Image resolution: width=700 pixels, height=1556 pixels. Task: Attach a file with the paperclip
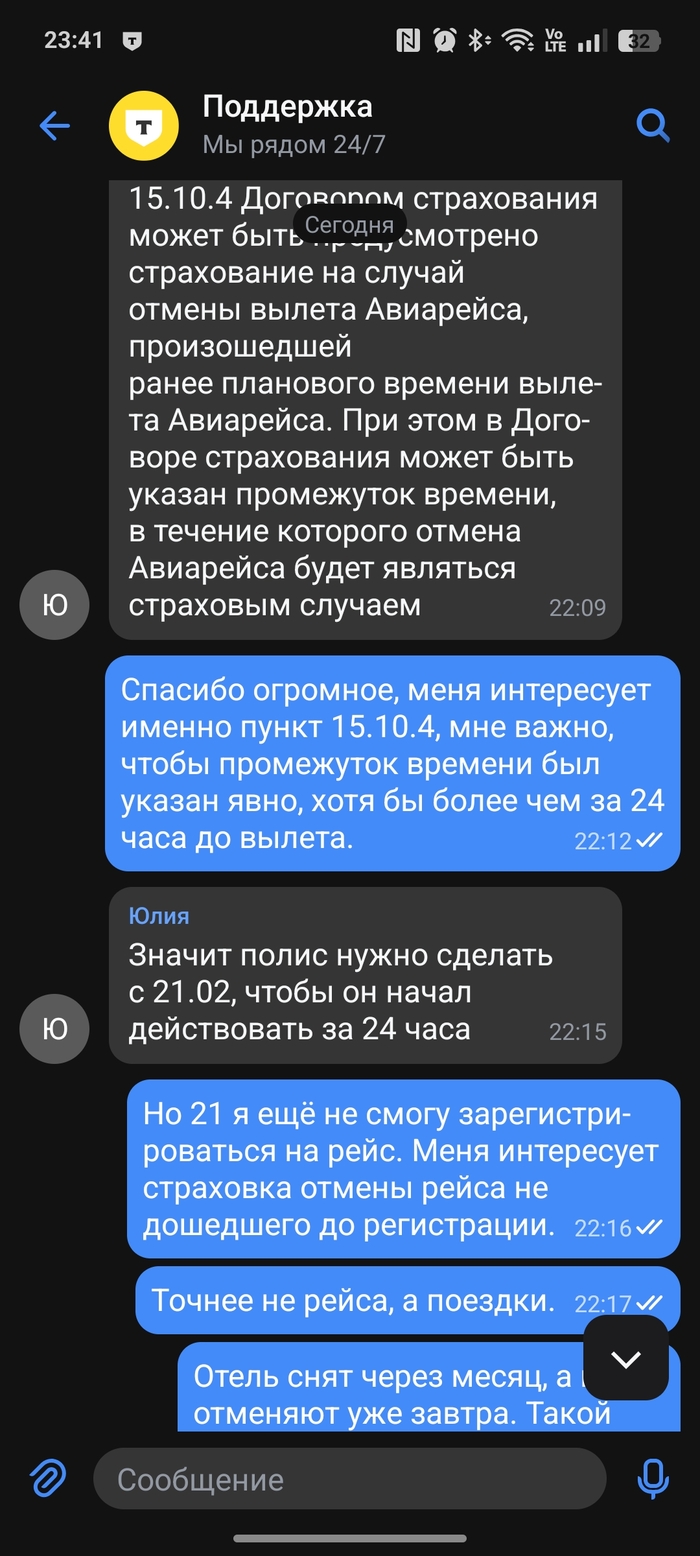[x=47, y=1478]
